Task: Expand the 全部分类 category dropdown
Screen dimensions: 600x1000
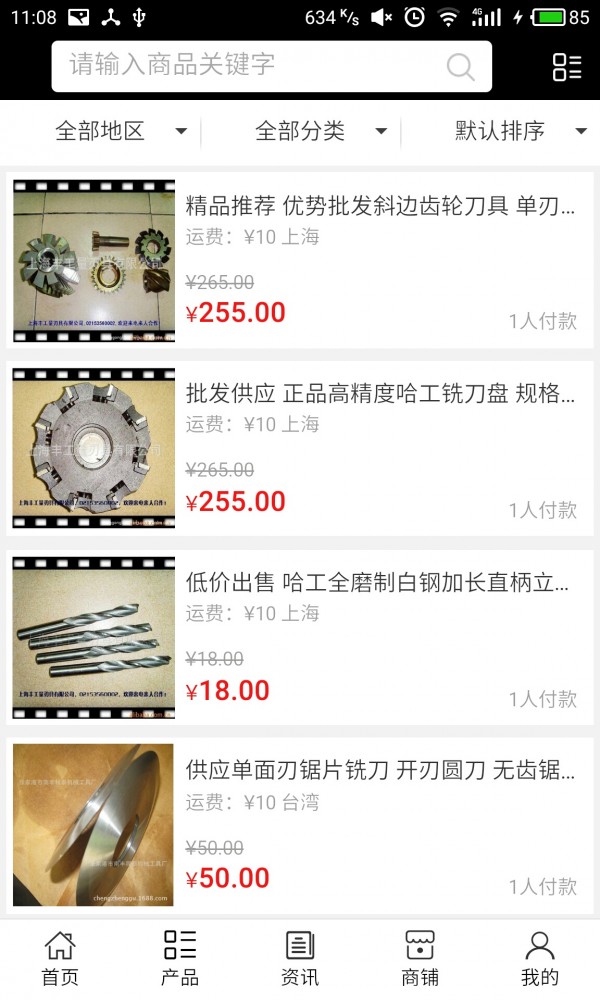Action: click(320, 131)
